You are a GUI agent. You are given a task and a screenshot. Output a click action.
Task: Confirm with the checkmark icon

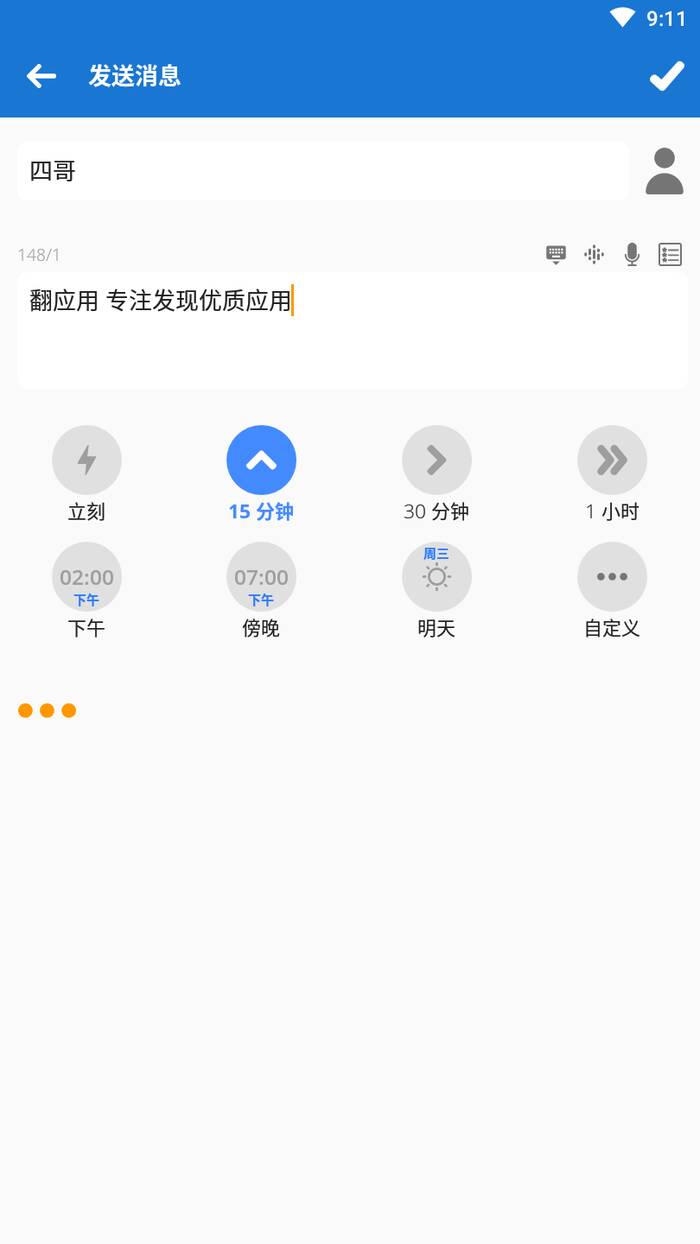[x=666, y=76]
